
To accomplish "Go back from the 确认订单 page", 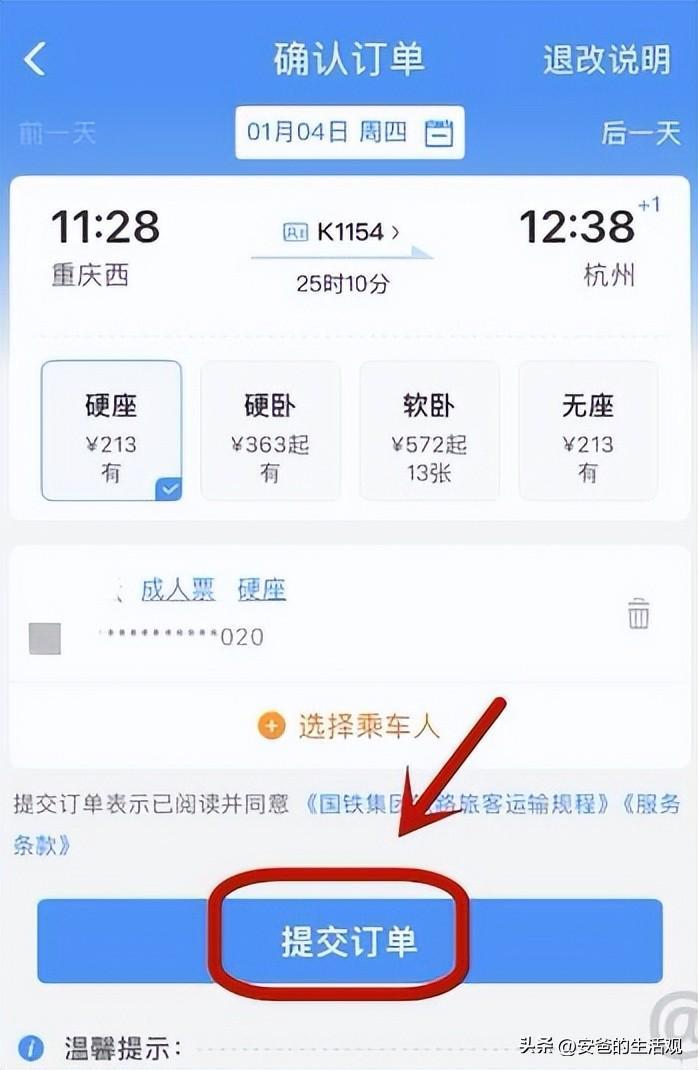I will click(x=35, y=60).
